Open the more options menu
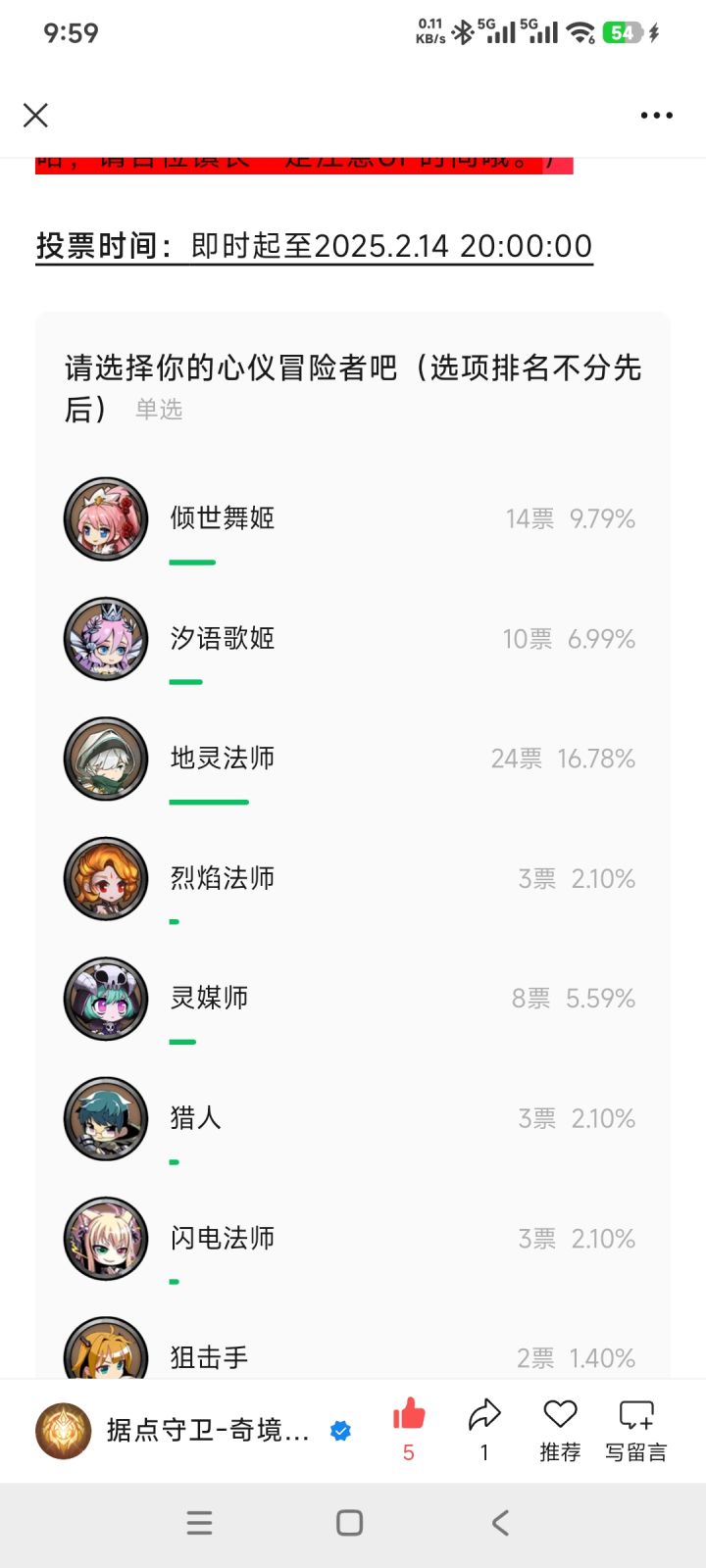The width and height of the screenshot is (706, 1568). pyautogui.click(x=656, y=115)
